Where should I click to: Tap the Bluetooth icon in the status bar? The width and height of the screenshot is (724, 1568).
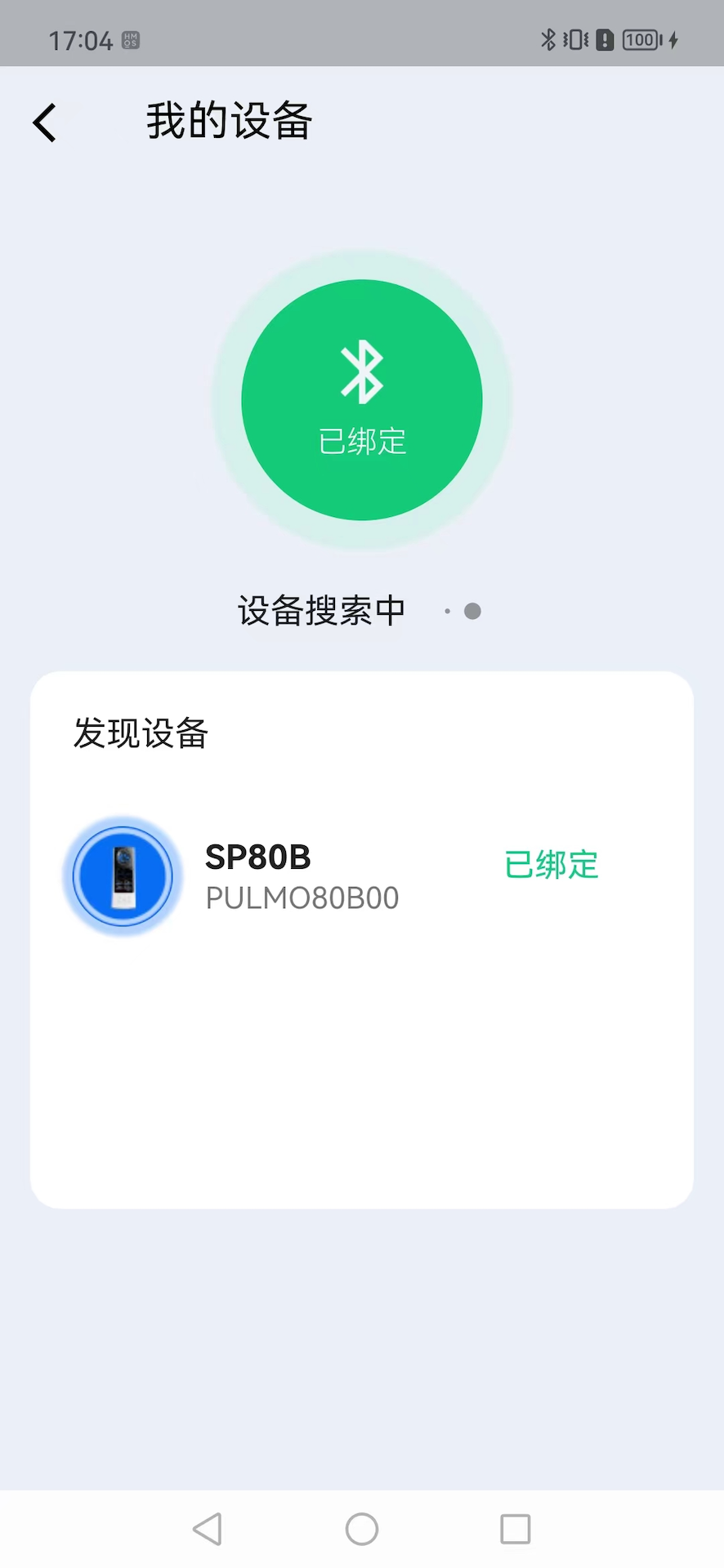click(x=548, y=38)
